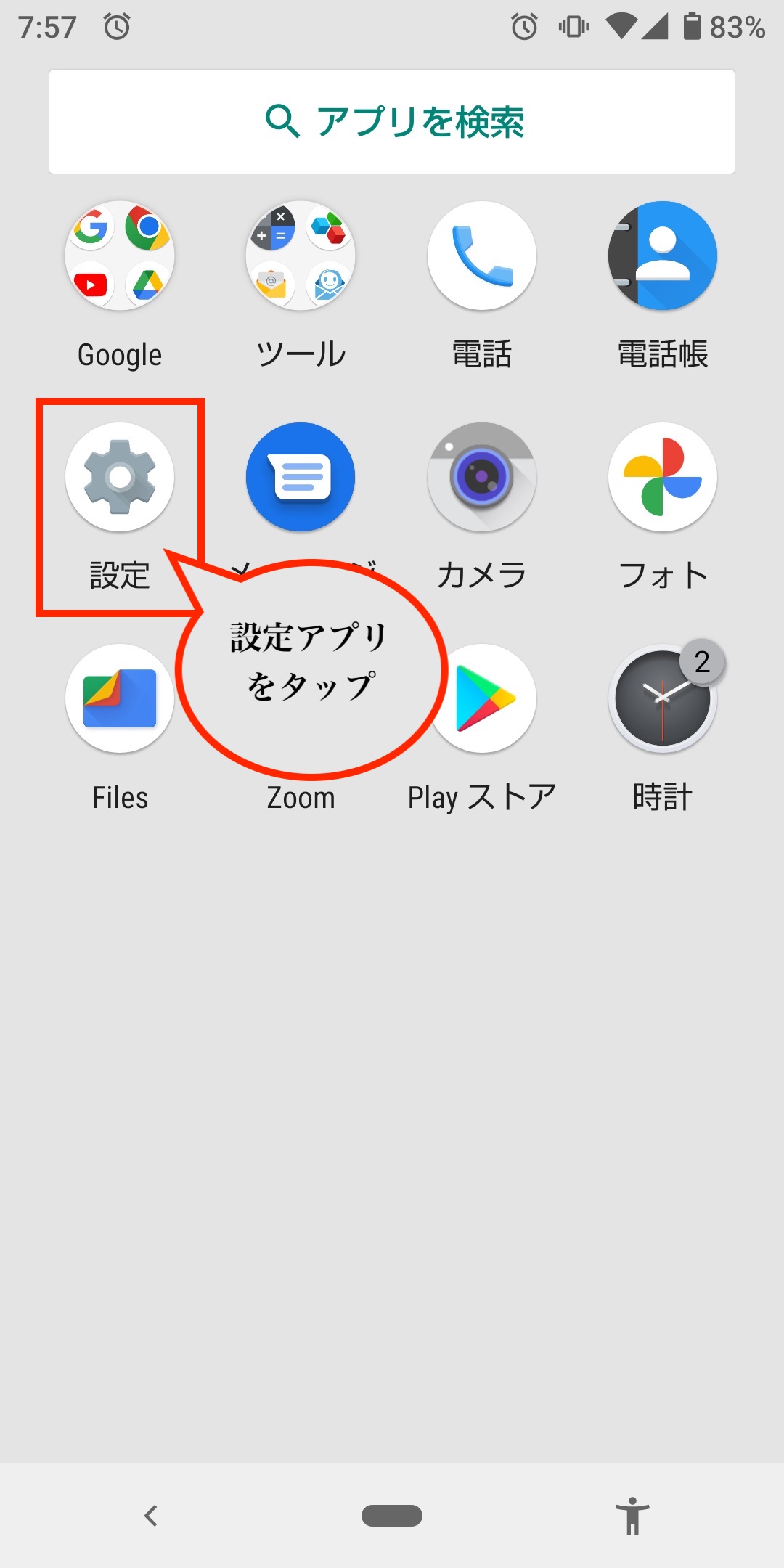Open the accessibility shortcut button

click(632, 1516)
